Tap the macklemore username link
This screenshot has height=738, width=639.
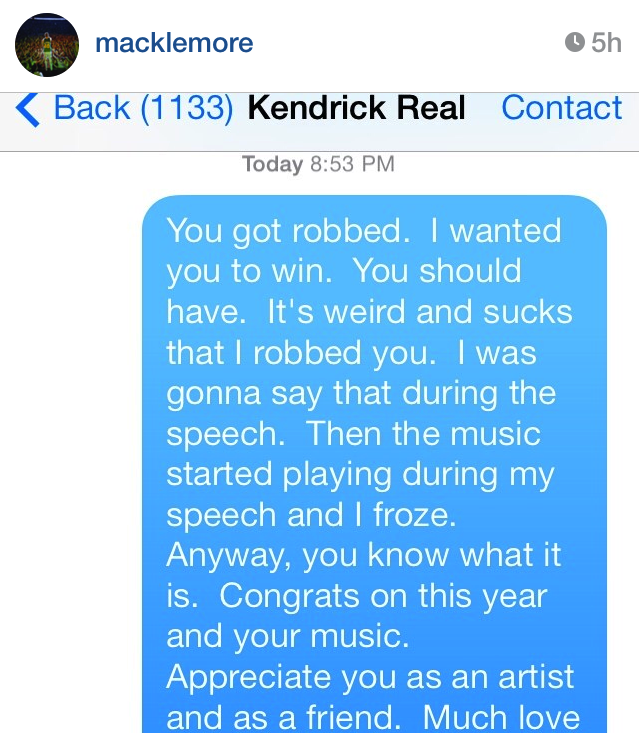[174, 43]
